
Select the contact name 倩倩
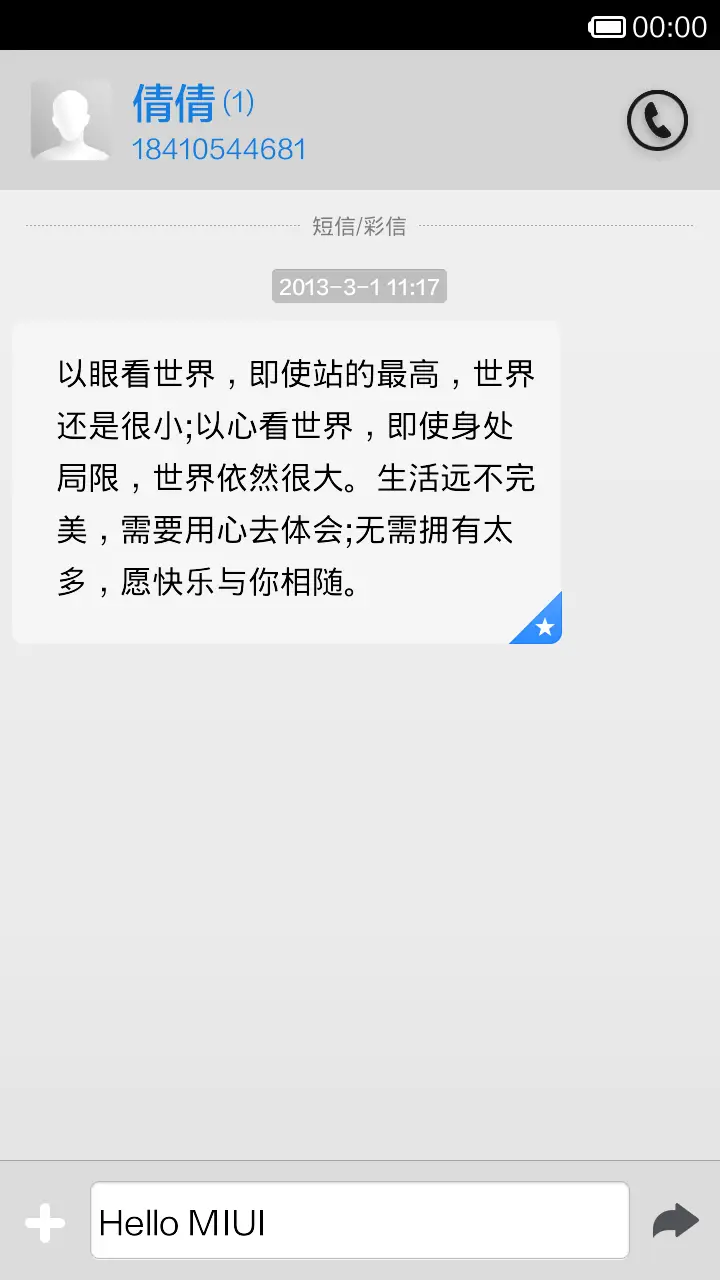coord(172,104)
